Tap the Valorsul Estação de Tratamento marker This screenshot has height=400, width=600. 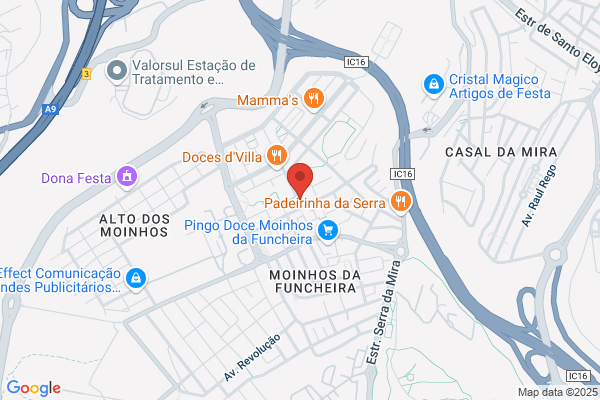[117, 71]
